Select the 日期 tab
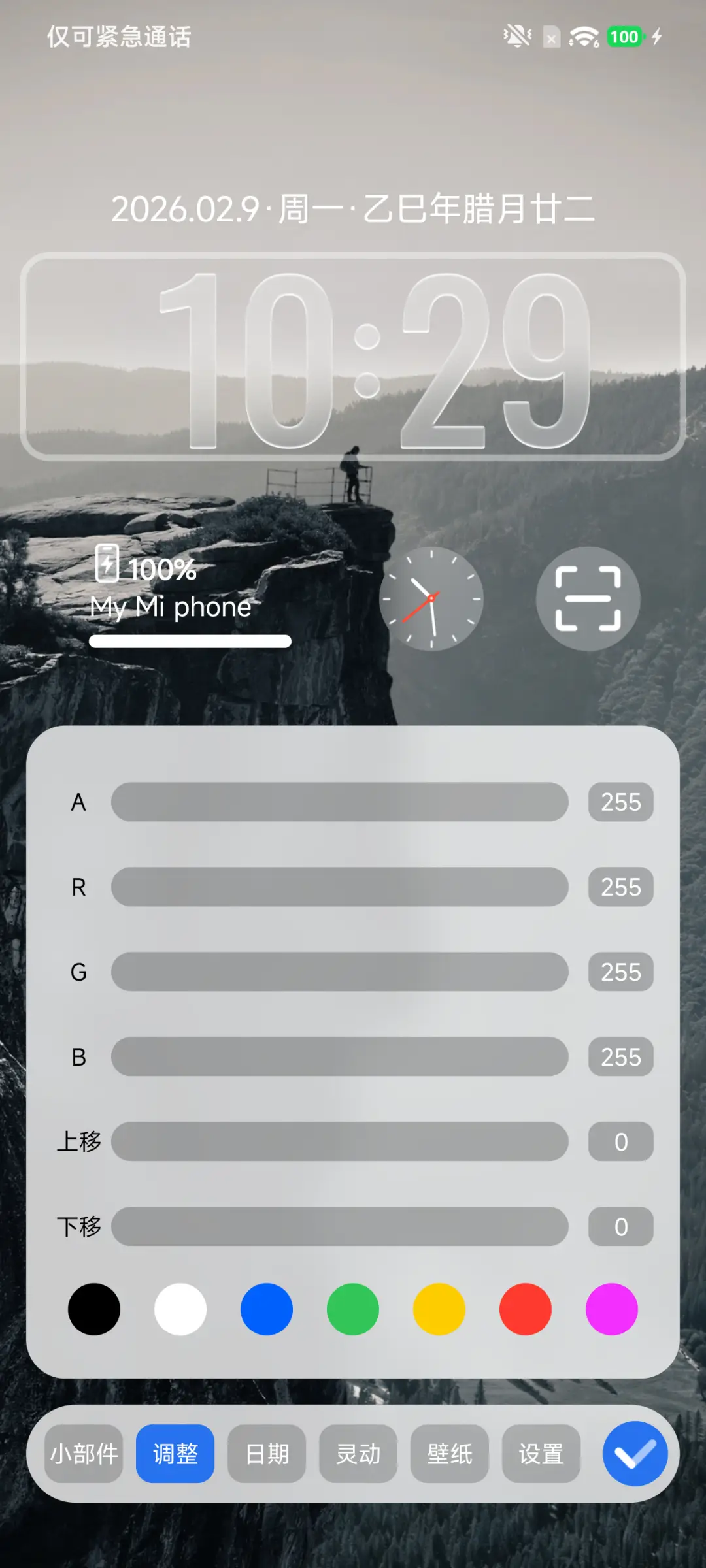The image size is (706, 1568). pos(267,1453)
